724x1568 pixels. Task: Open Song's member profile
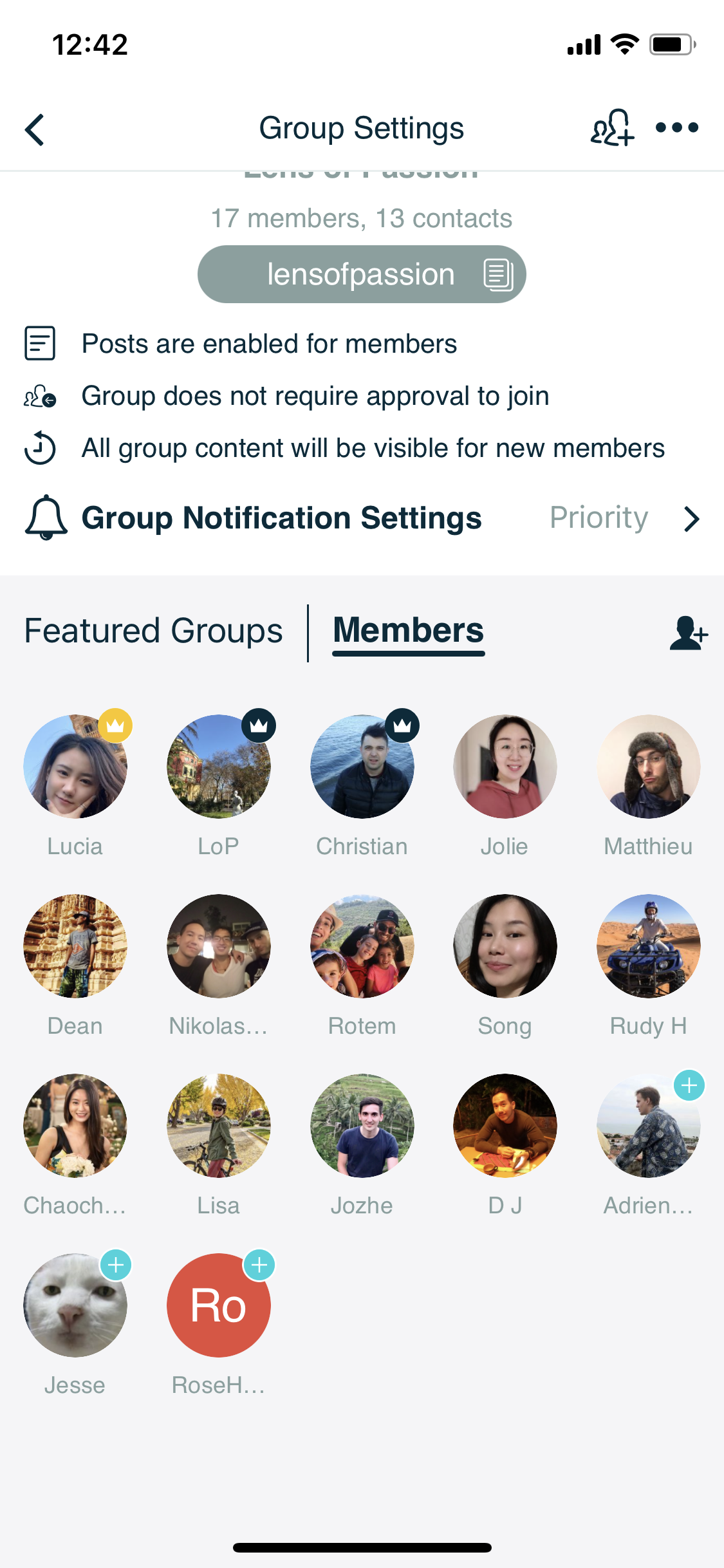tap(505, 946)
